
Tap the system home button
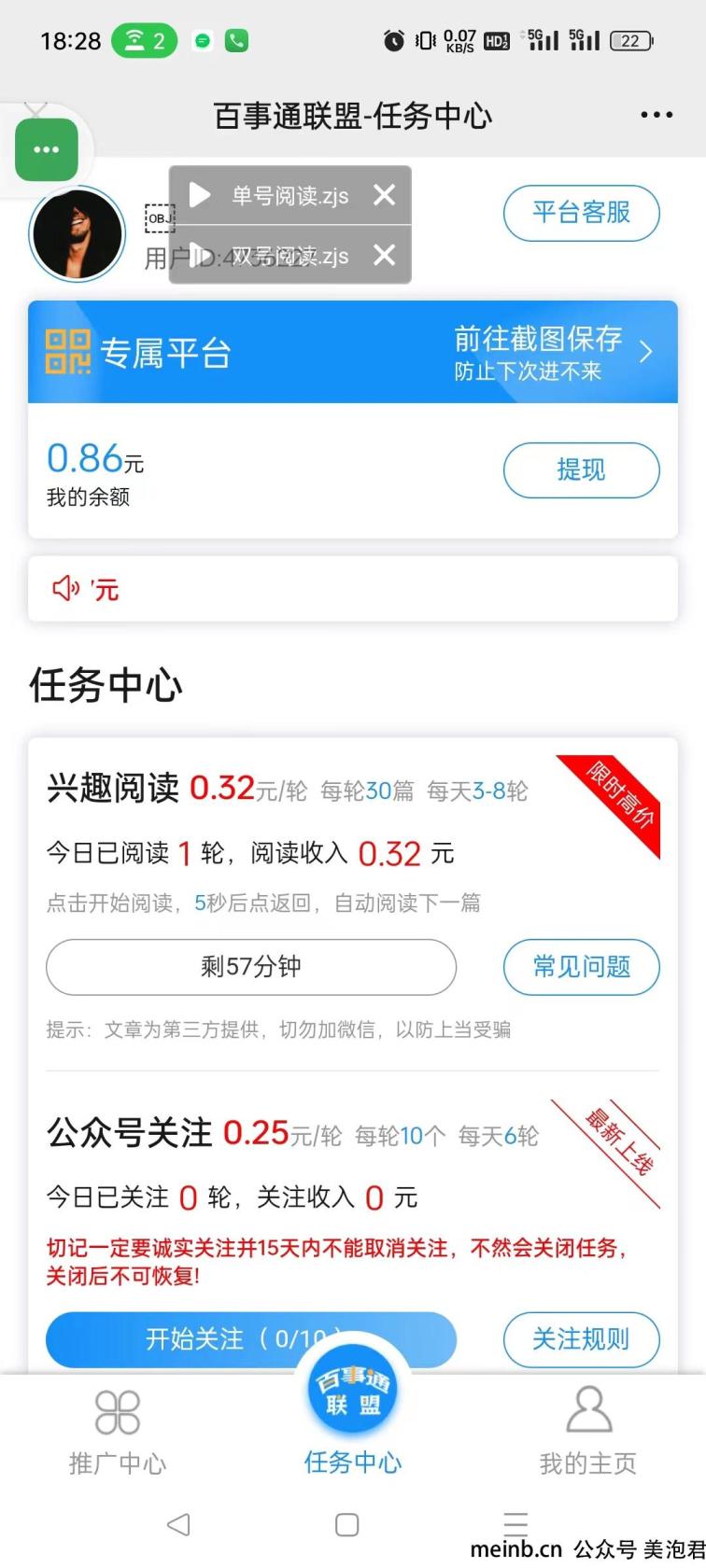tap(346, 1524)
